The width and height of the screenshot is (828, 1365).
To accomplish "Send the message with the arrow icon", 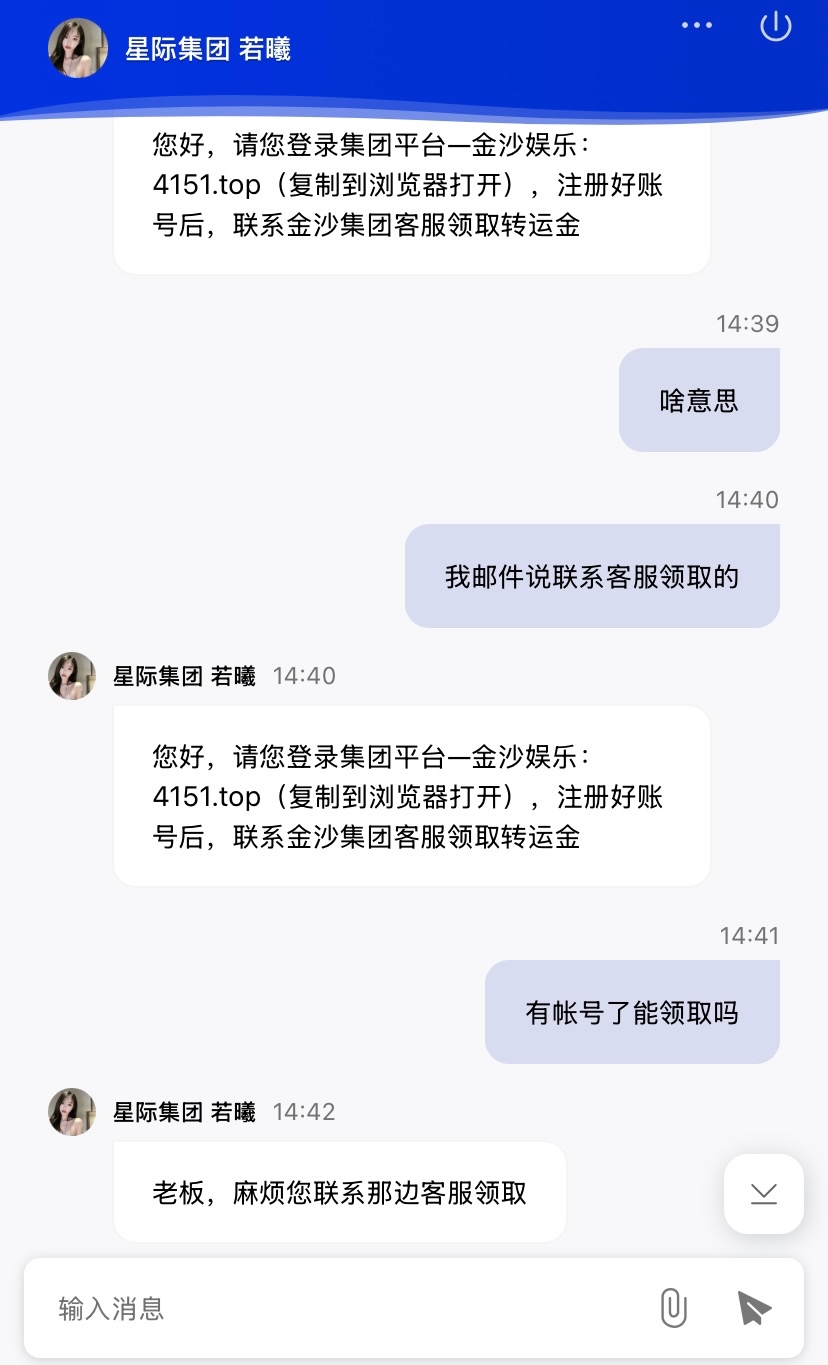I will [x=754, y=1308].
